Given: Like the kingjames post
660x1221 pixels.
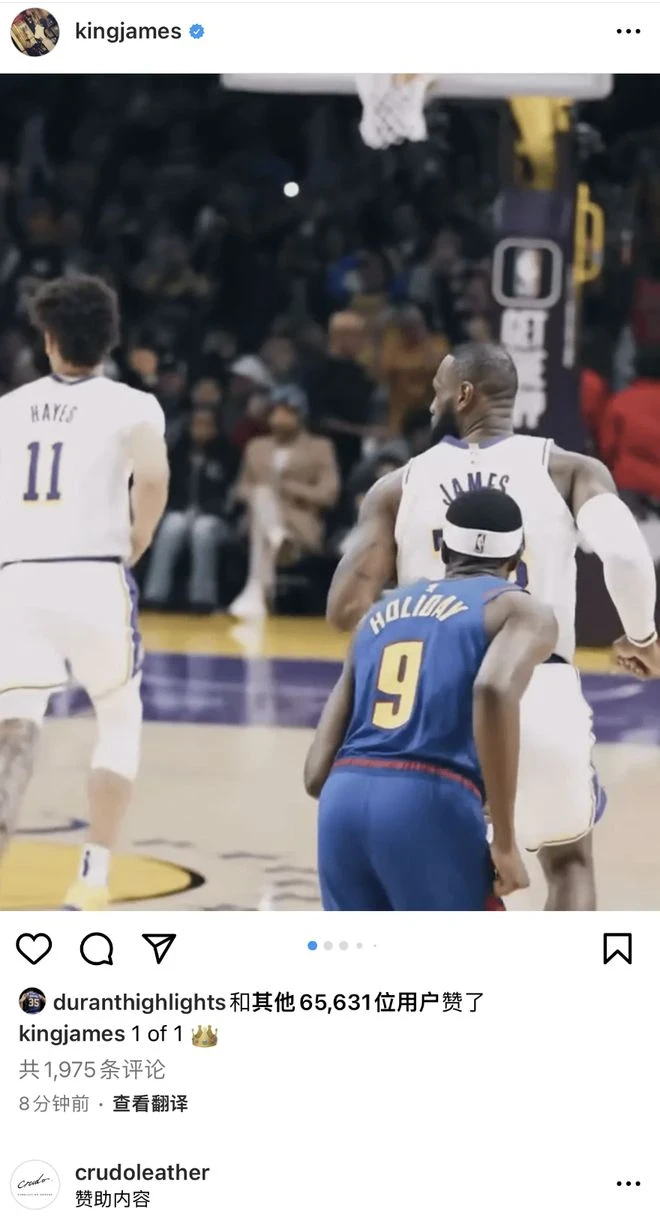Looking at the screenshot, I should 34,948.
